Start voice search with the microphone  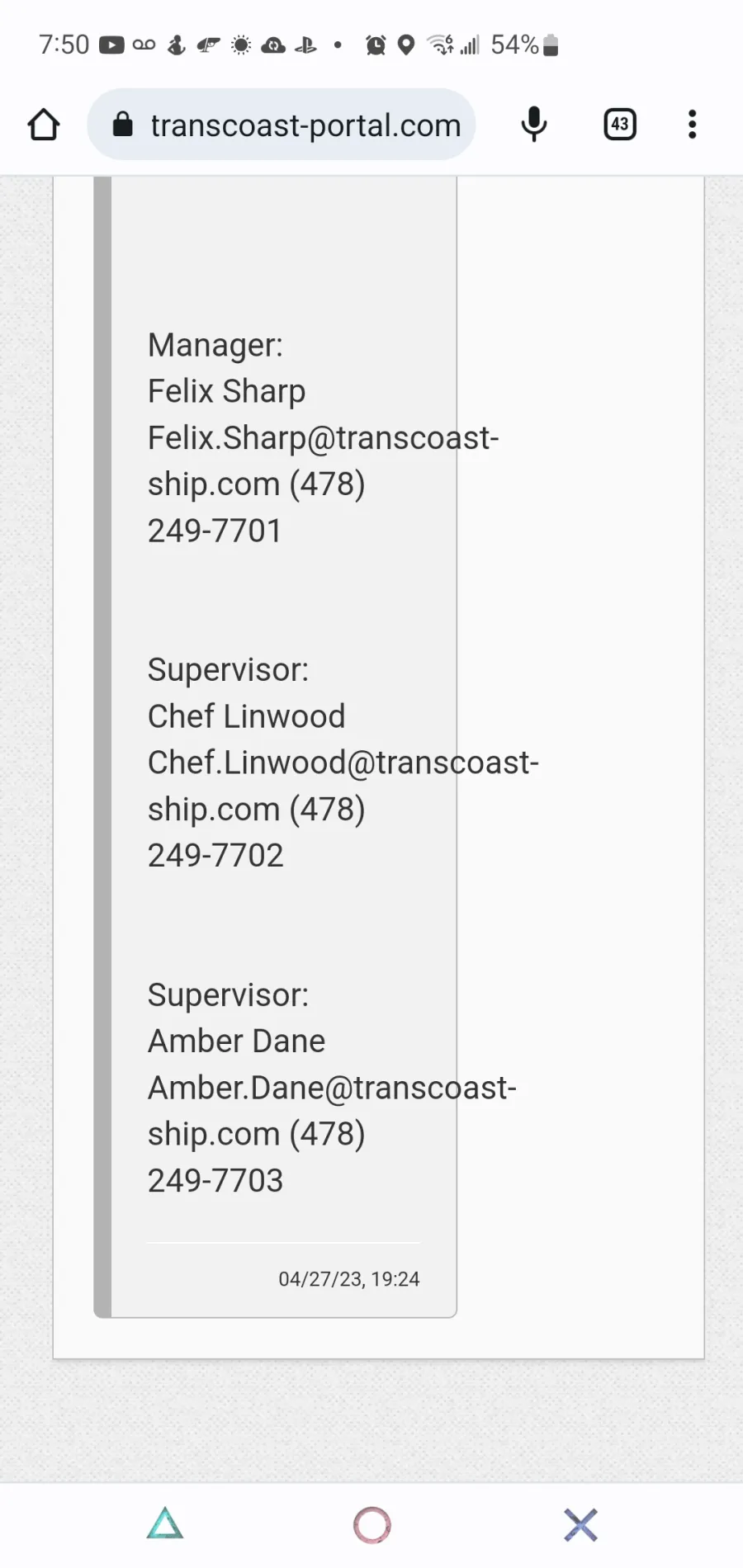tap(534, 125)
